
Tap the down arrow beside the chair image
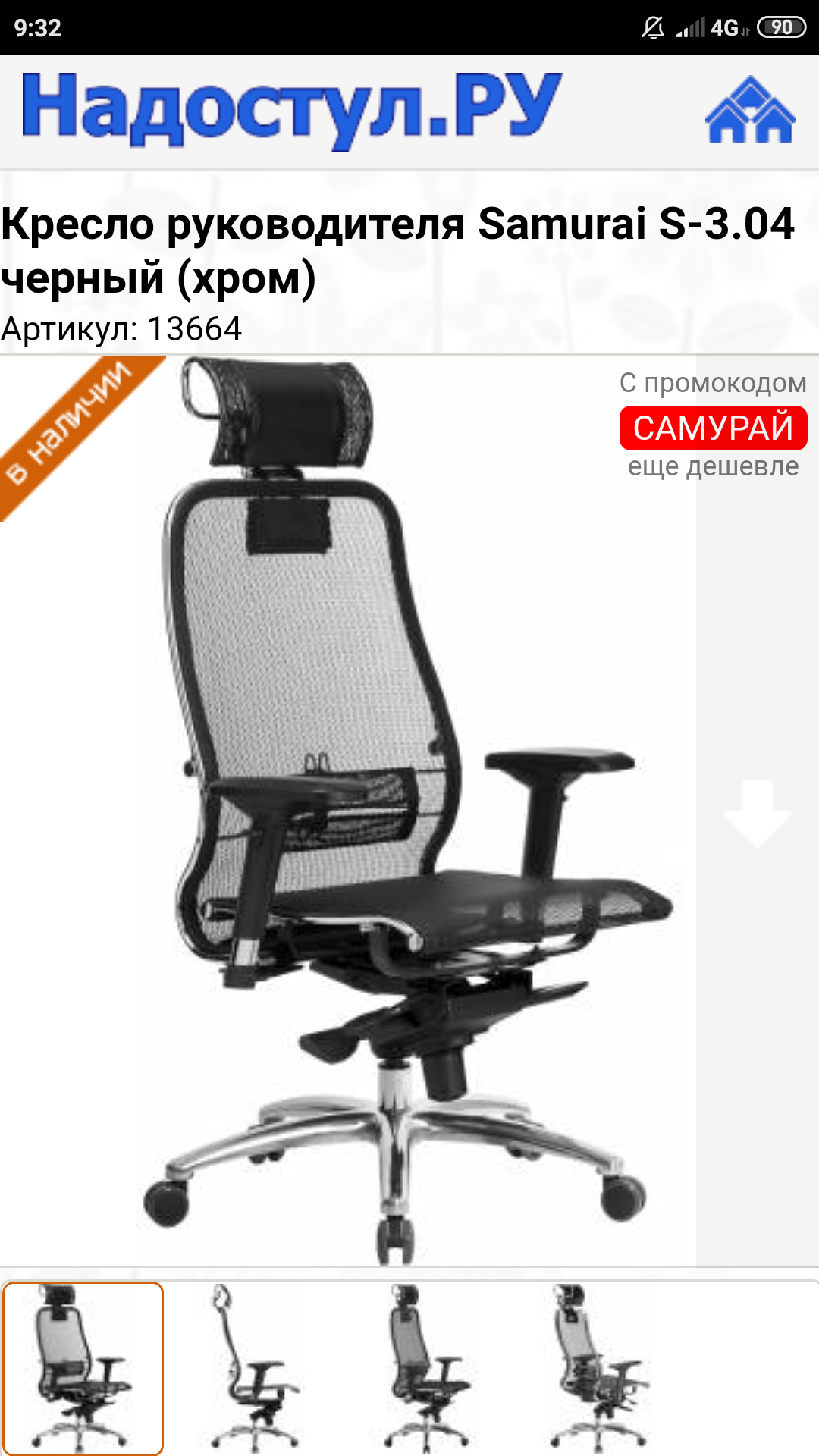point(757,813)
